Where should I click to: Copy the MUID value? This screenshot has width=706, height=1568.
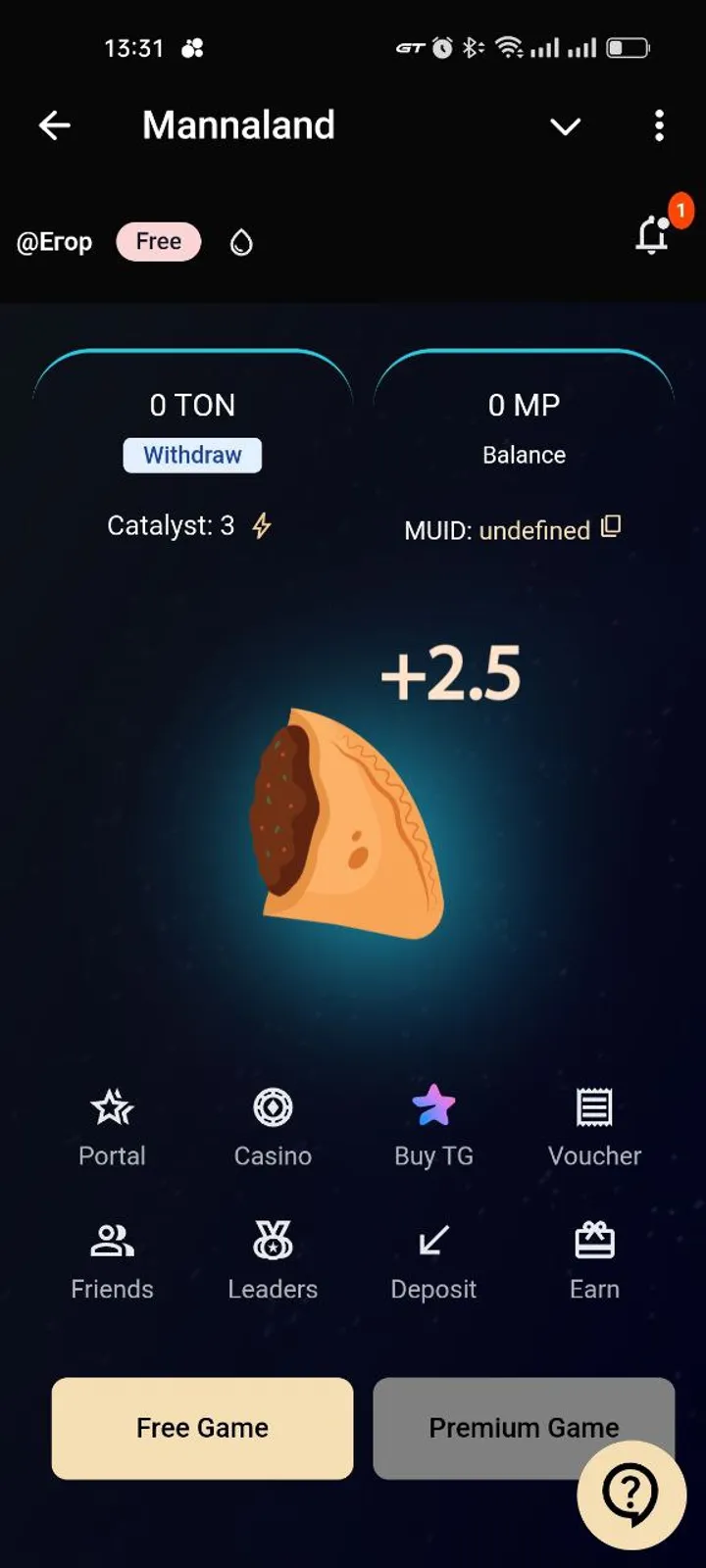(610, 528)
